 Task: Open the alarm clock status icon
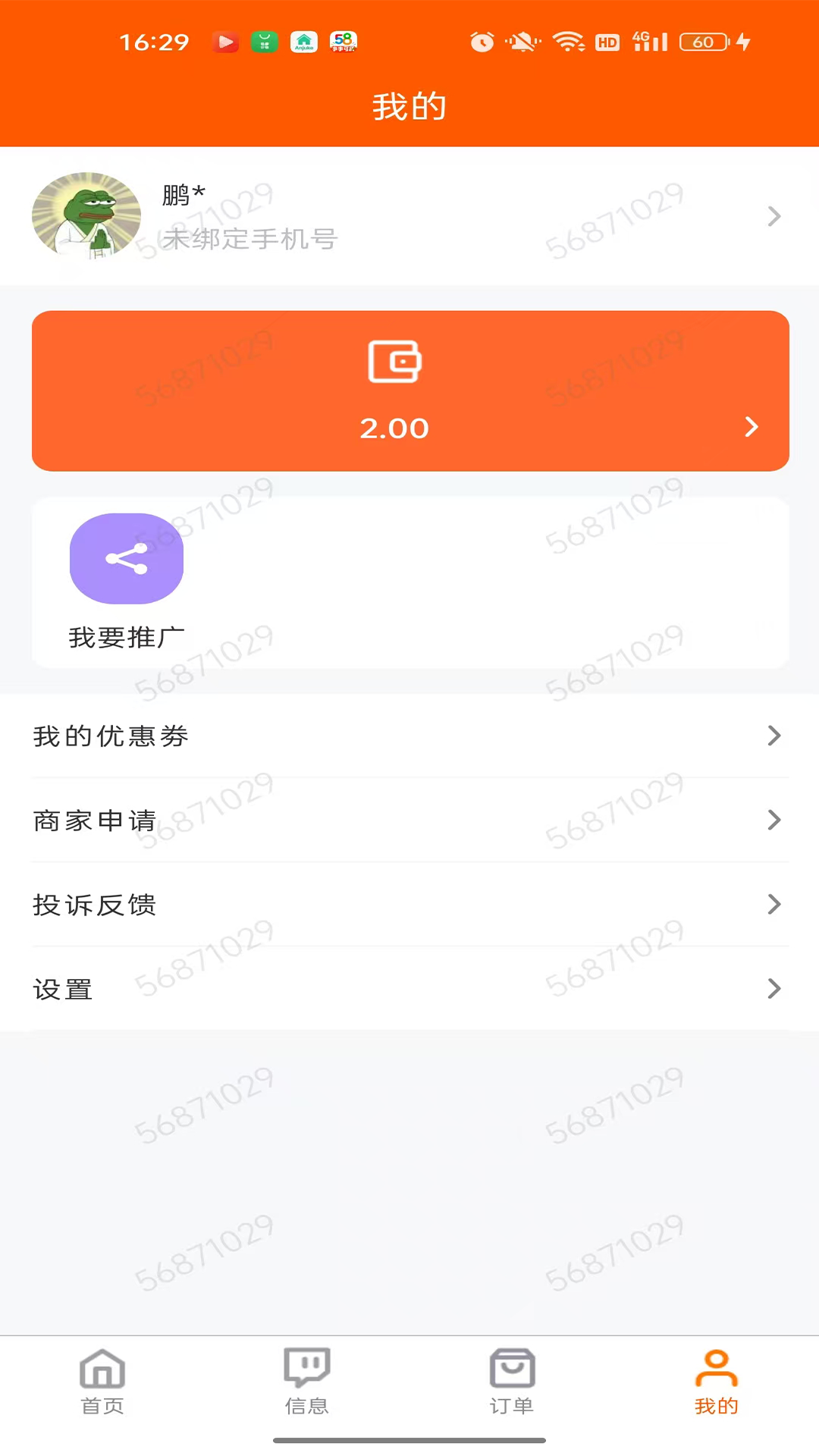[481, 43]
